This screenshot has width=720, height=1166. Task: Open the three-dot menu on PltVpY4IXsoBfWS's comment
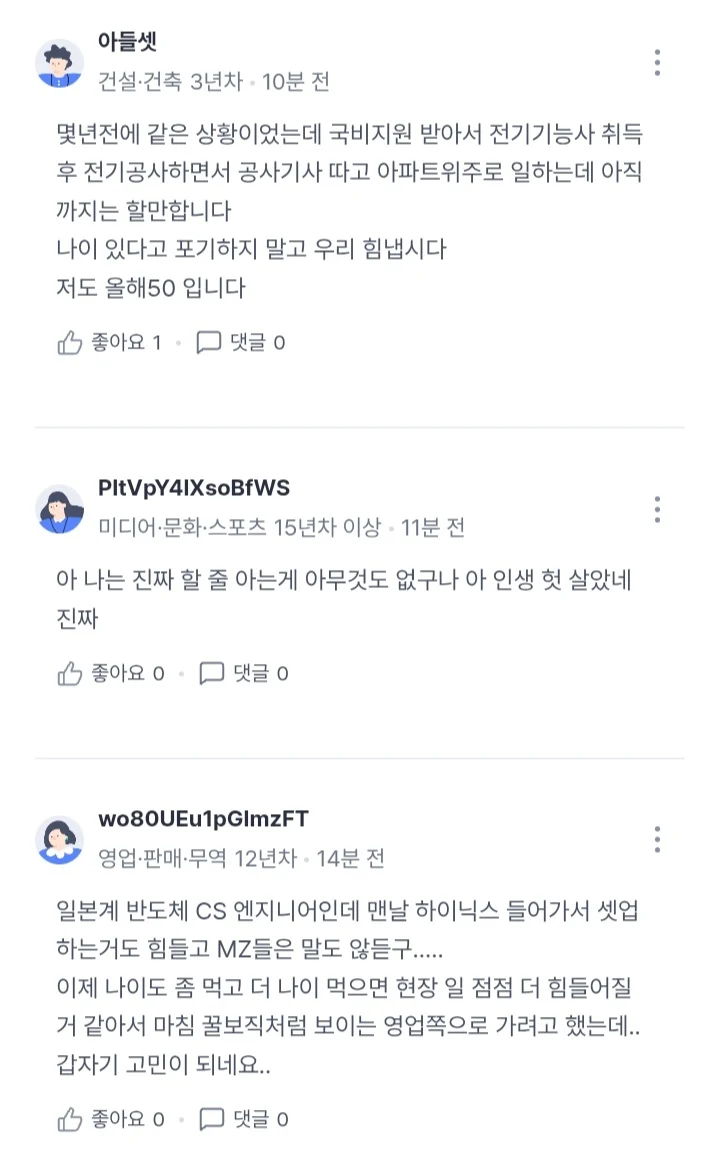point(657,511)
